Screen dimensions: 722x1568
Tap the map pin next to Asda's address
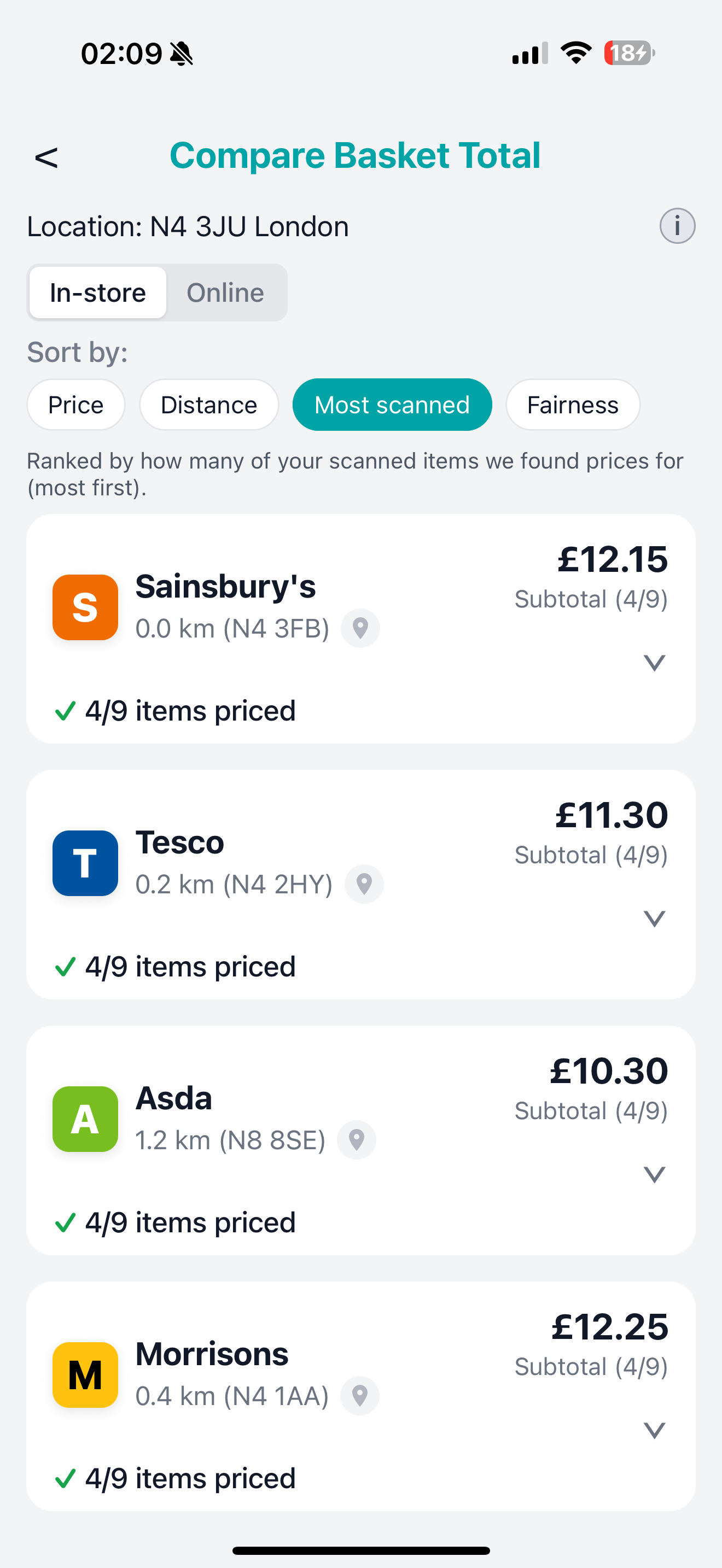pyautogui.click(x=356, y=1139)
